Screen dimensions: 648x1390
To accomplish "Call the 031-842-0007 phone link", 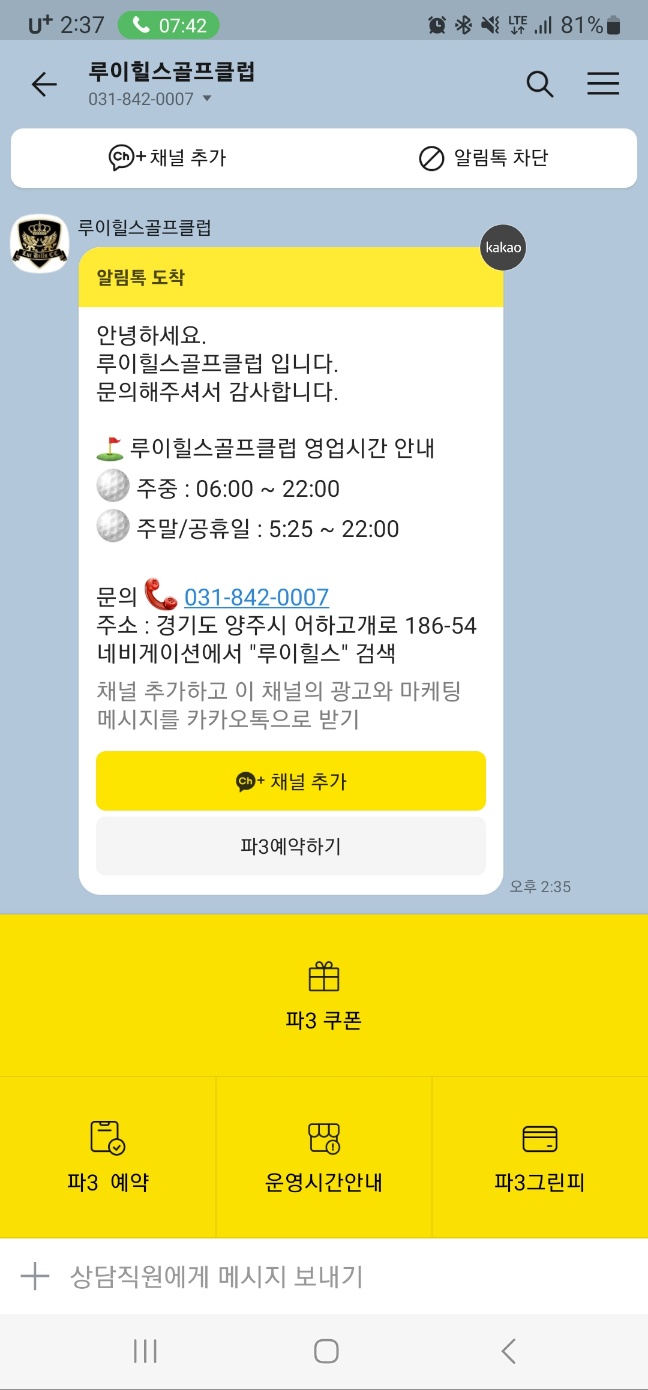I will (256, 598).
